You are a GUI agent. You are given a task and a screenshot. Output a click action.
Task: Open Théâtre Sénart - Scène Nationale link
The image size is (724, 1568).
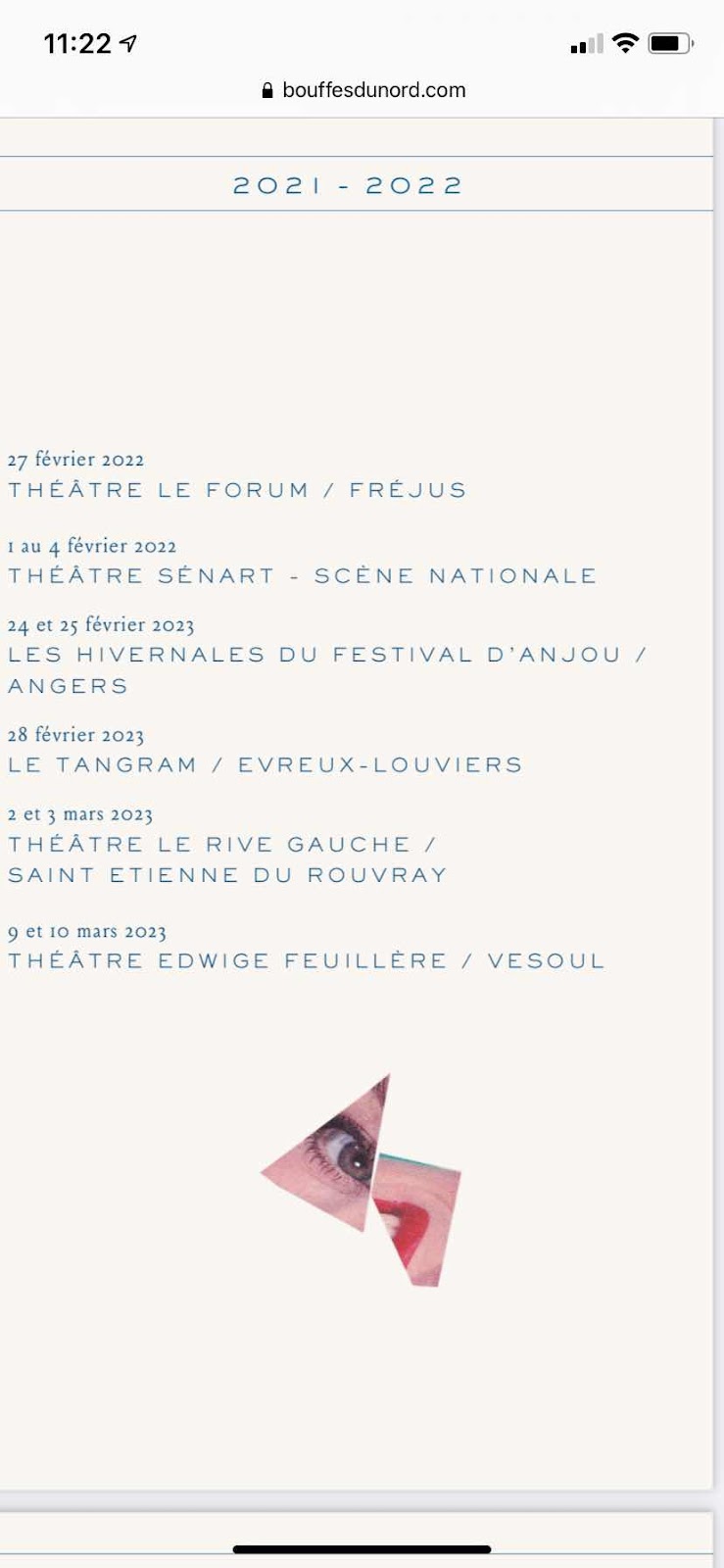302,576
